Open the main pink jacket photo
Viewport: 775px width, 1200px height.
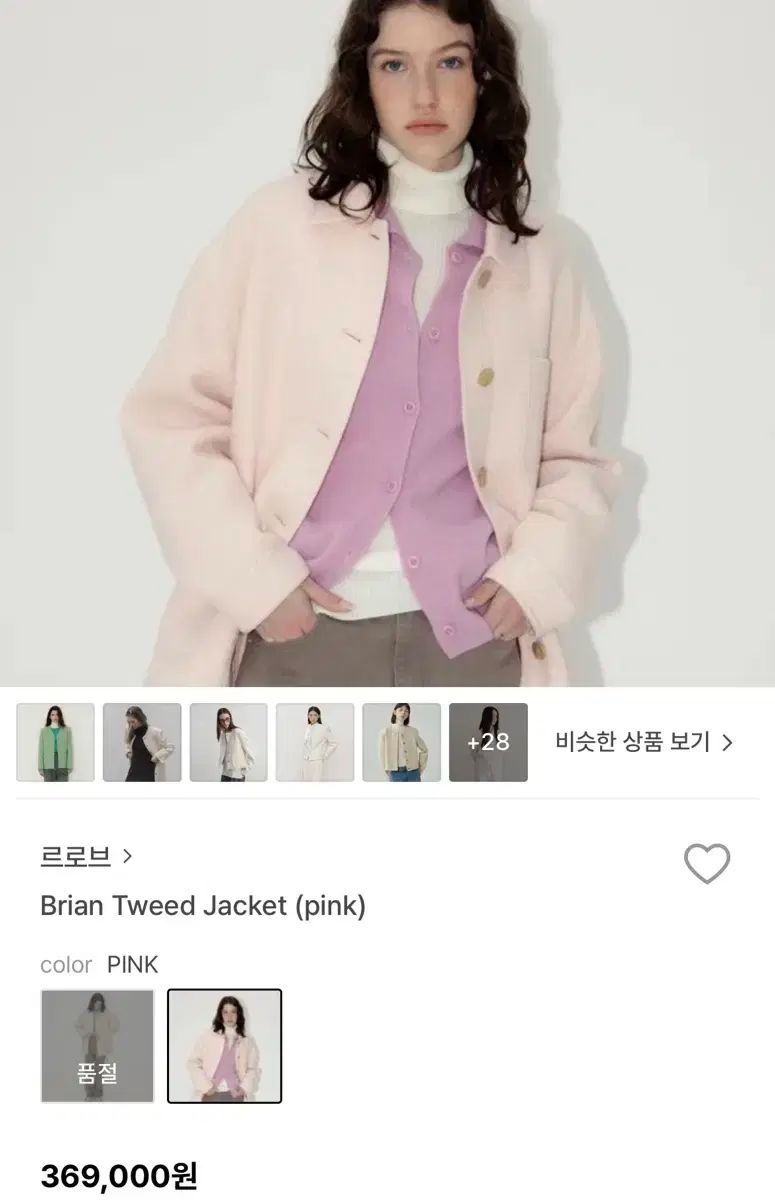click(x=387, y=340)
